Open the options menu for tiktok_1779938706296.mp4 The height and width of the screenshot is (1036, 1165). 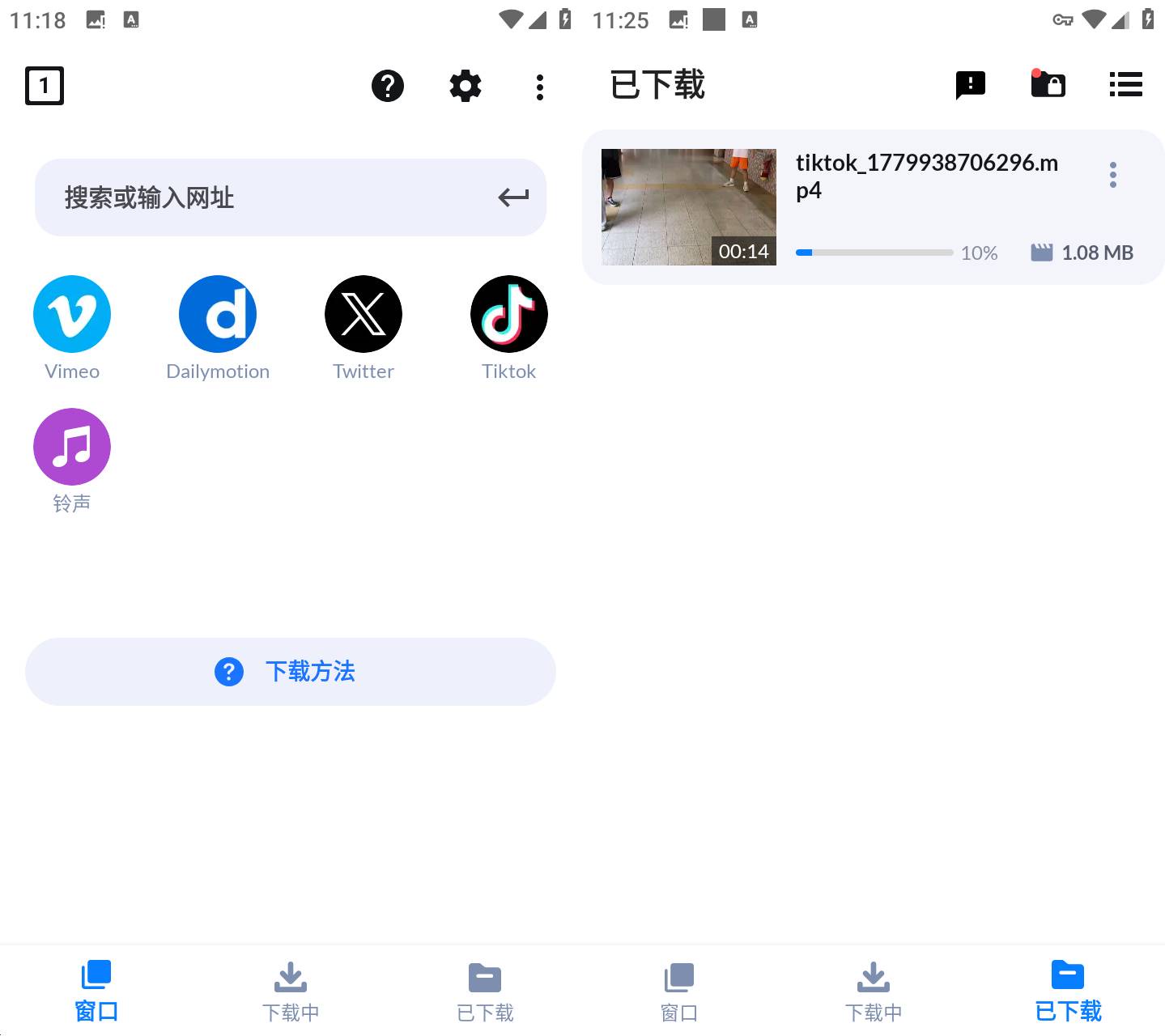pos(1113,175)
